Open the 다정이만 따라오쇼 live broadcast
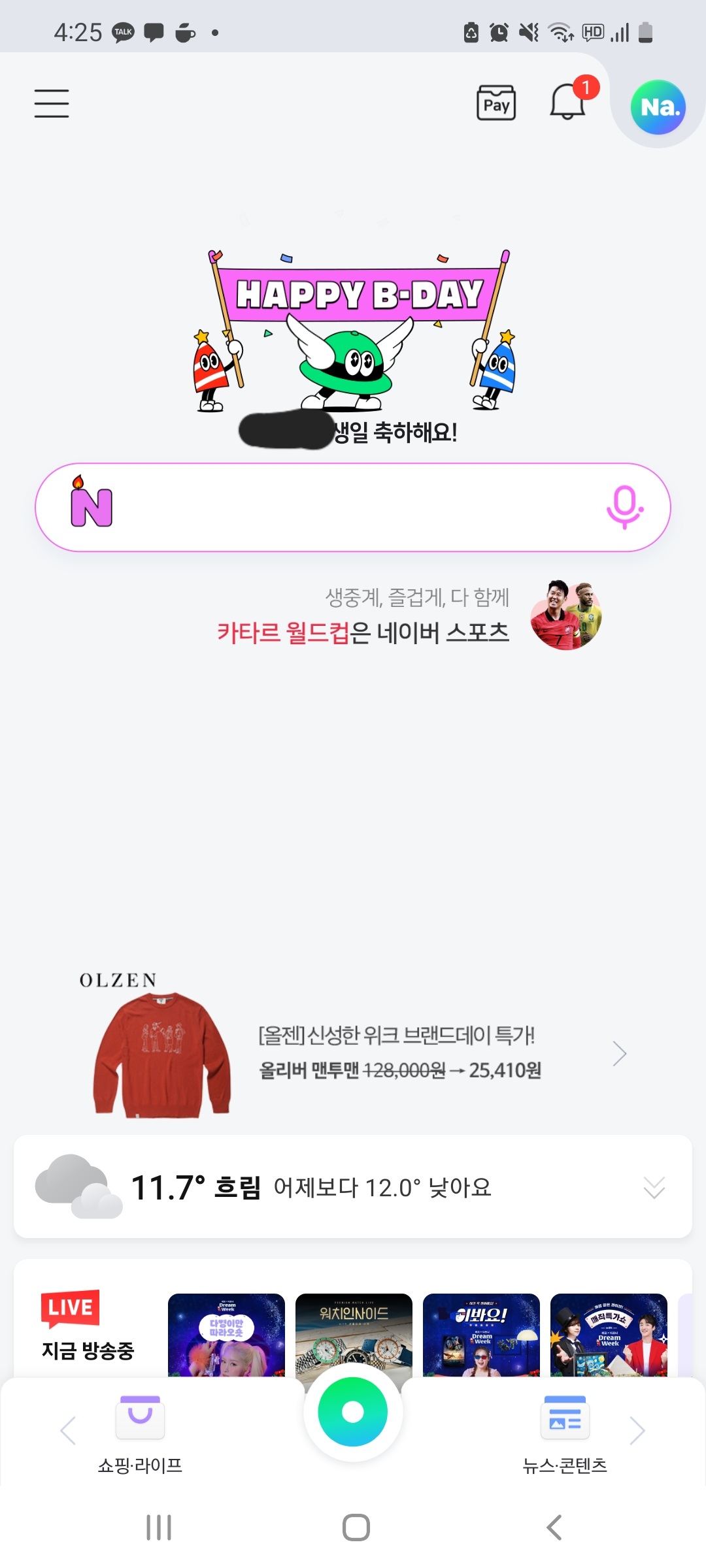Image resolution: width=706 pixels, height=1568 pixels. (226, 1335)
